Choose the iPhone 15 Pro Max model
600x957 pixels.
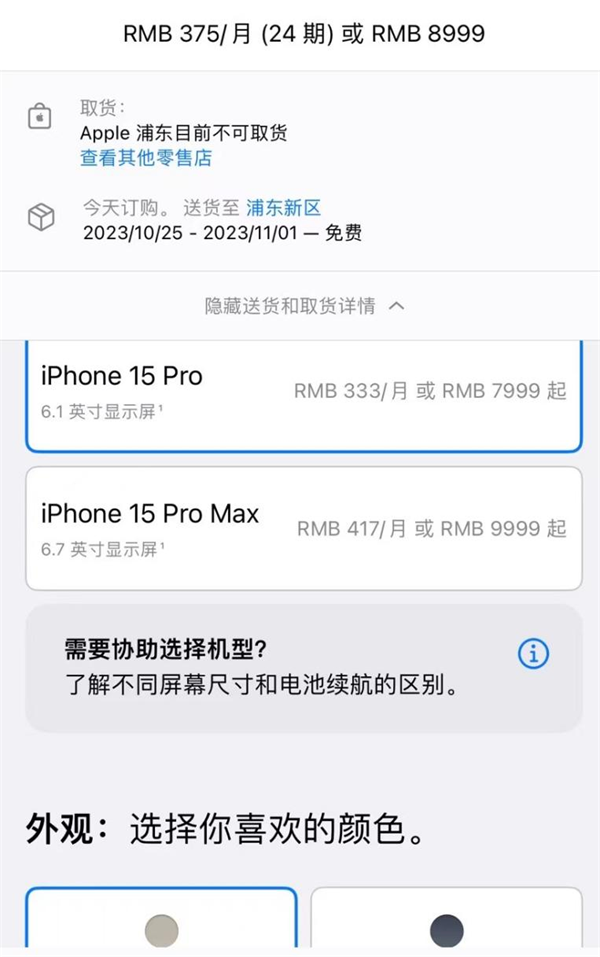pos(303,527)
